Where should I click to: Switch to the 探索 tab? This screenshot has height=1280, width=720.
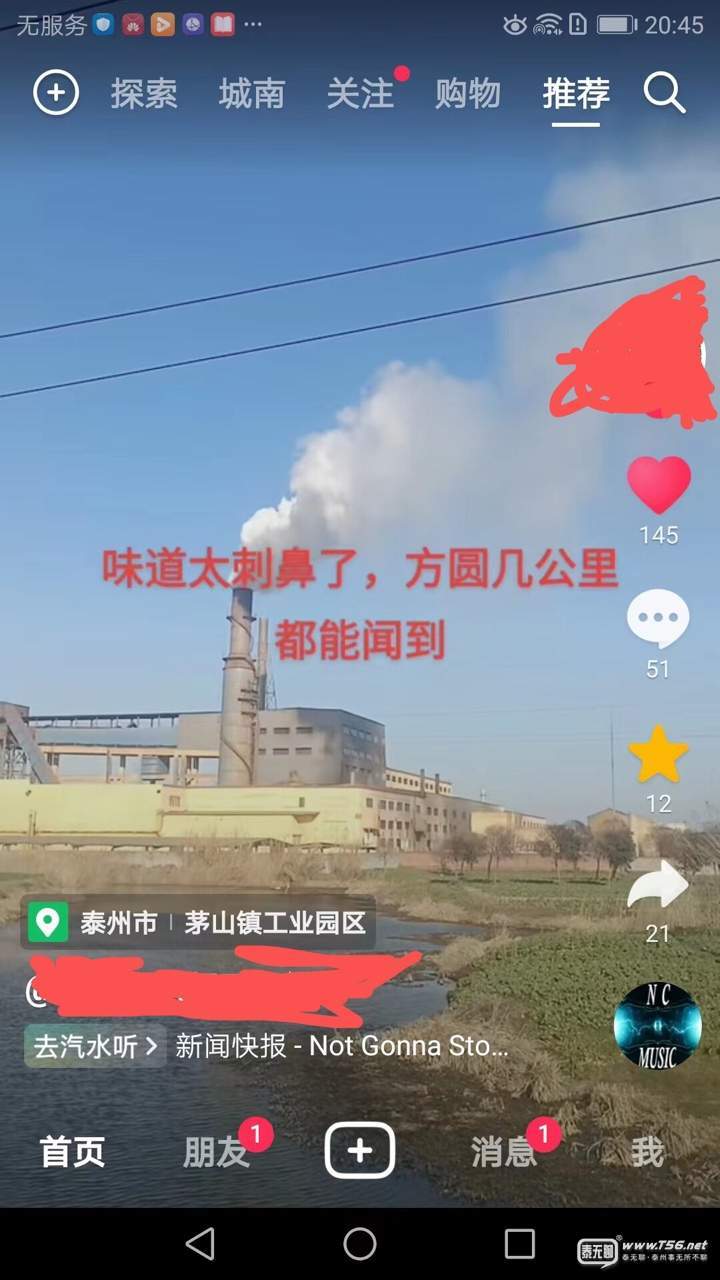click(144, 94)
